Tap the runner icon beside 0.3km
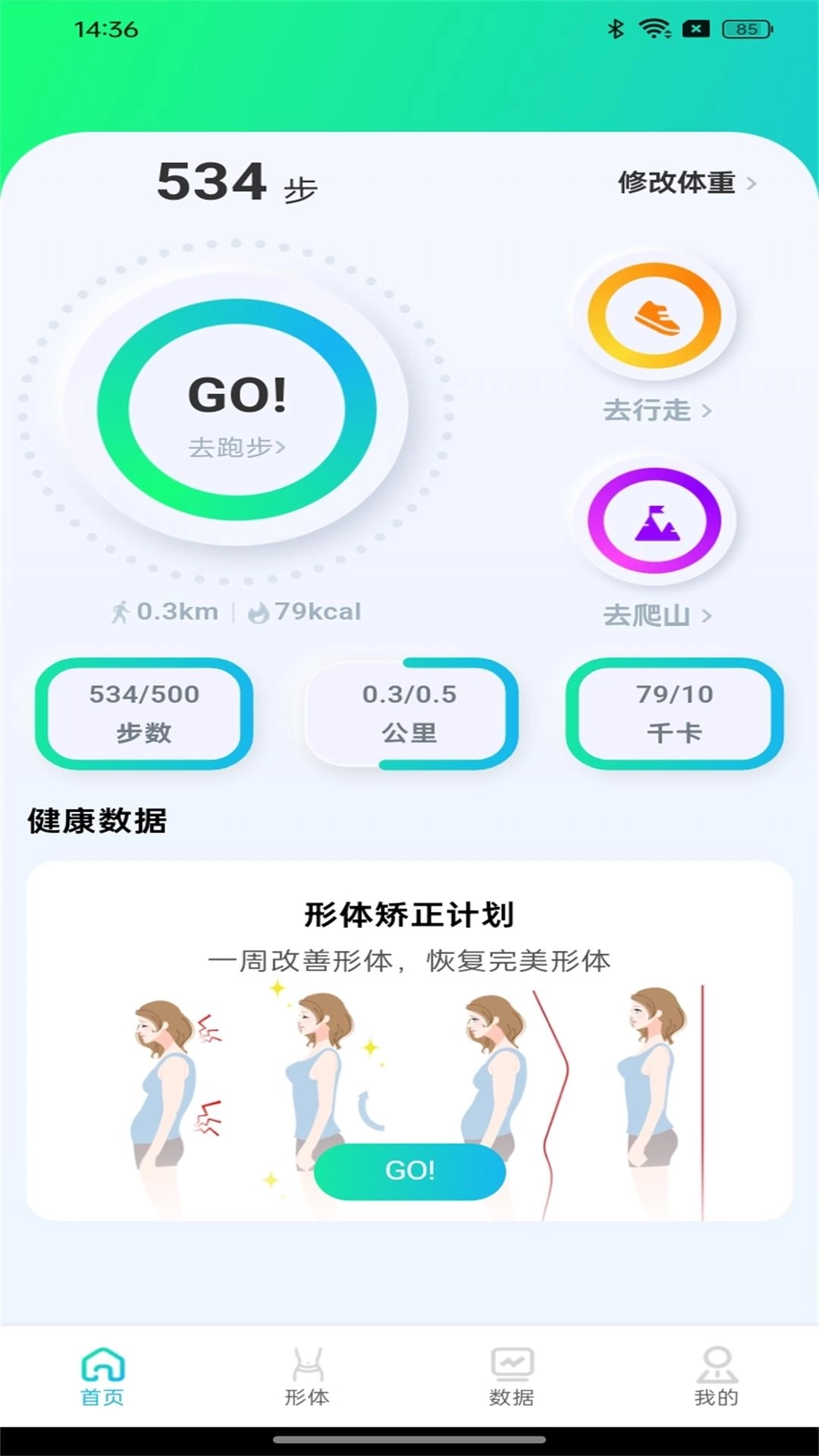 [x=121, y=611]
